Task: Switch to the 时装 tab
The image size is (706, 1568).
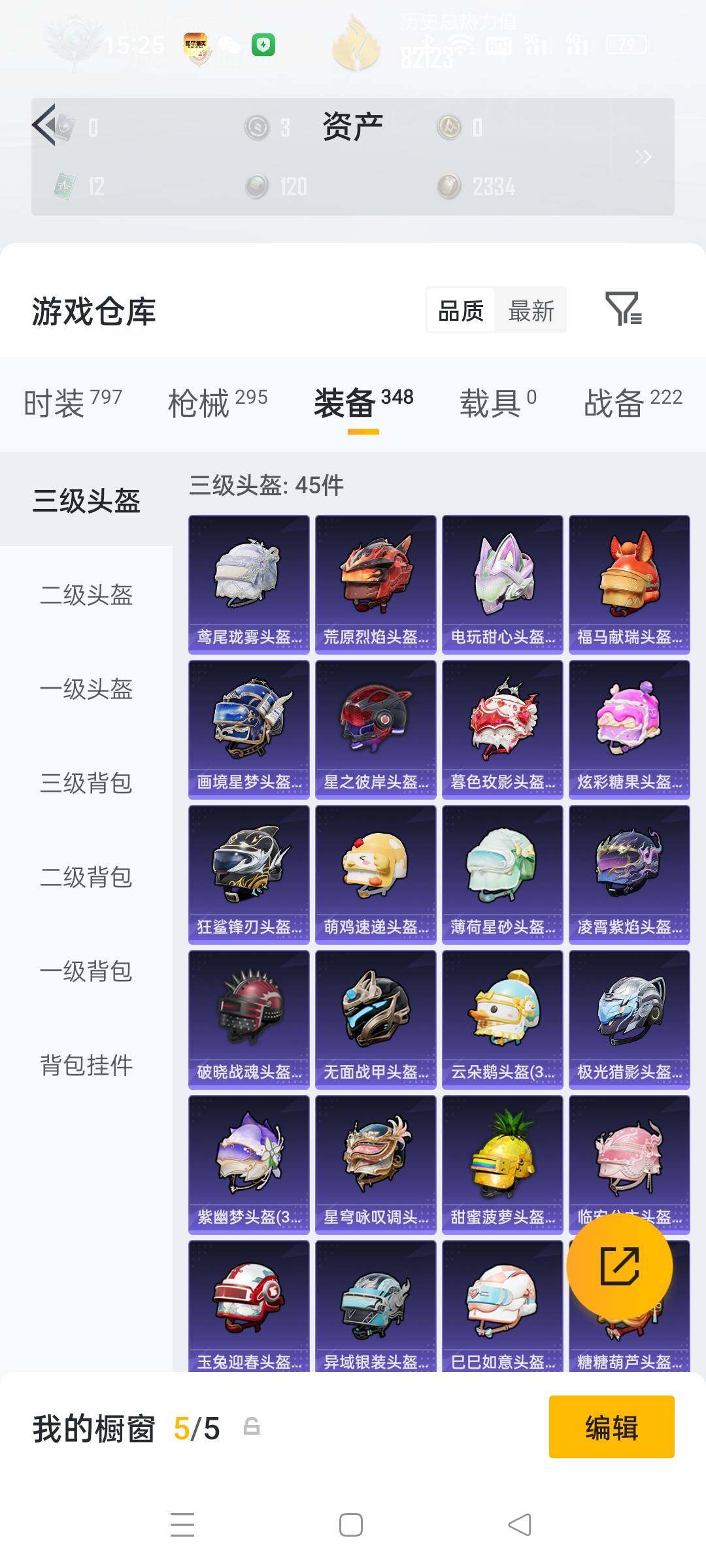Action: (73, 402)
